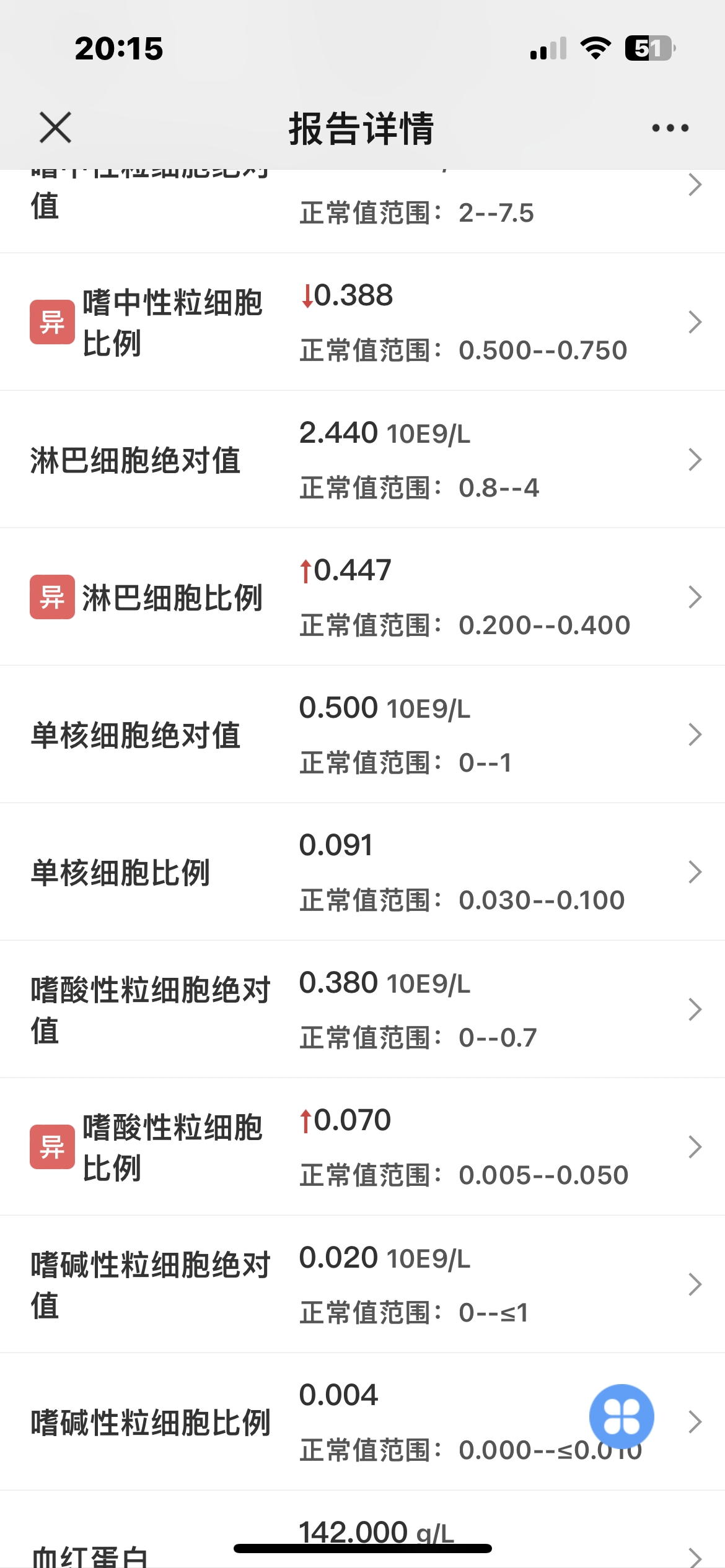View 嗜酸性粒细胞绝对值 details
The width and height of the screenshot is (725, 1568).
coord(362,1009)
